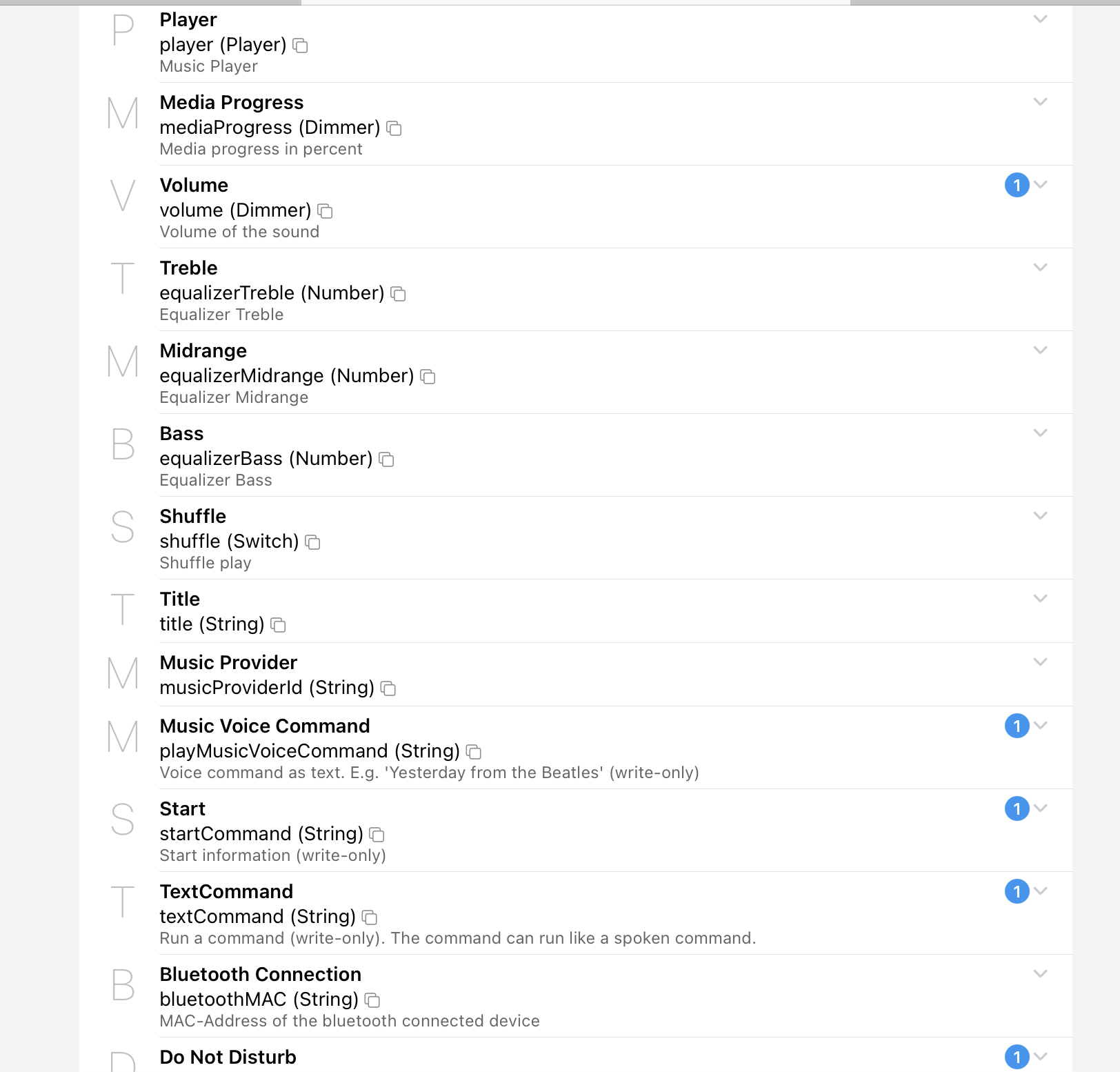The image size is (1120, 1072).
Task: Expand the Music Provider channel
Action: [1040, 662]
